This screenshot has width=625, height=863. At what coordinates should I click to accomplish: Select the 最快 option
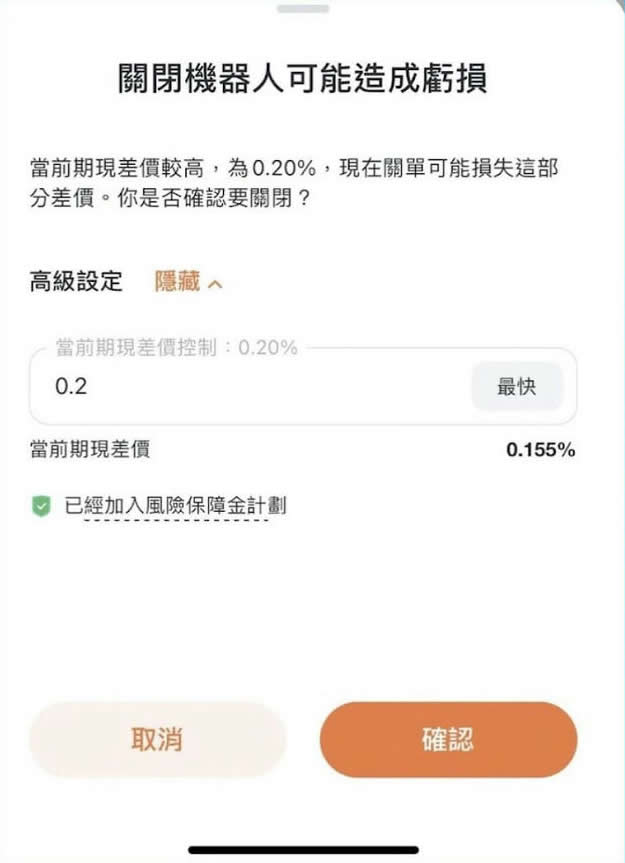[516, 387]
